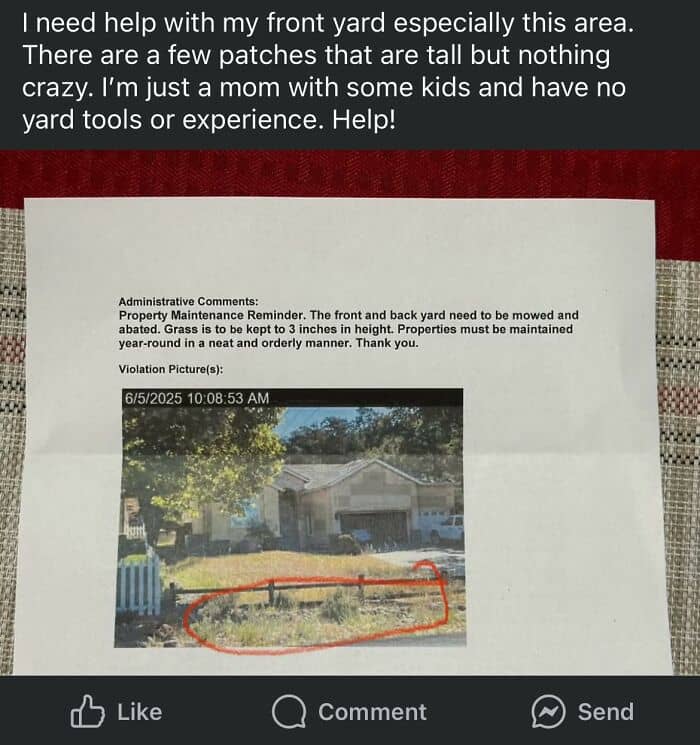Open the violation letter photo

pos(350,413)
